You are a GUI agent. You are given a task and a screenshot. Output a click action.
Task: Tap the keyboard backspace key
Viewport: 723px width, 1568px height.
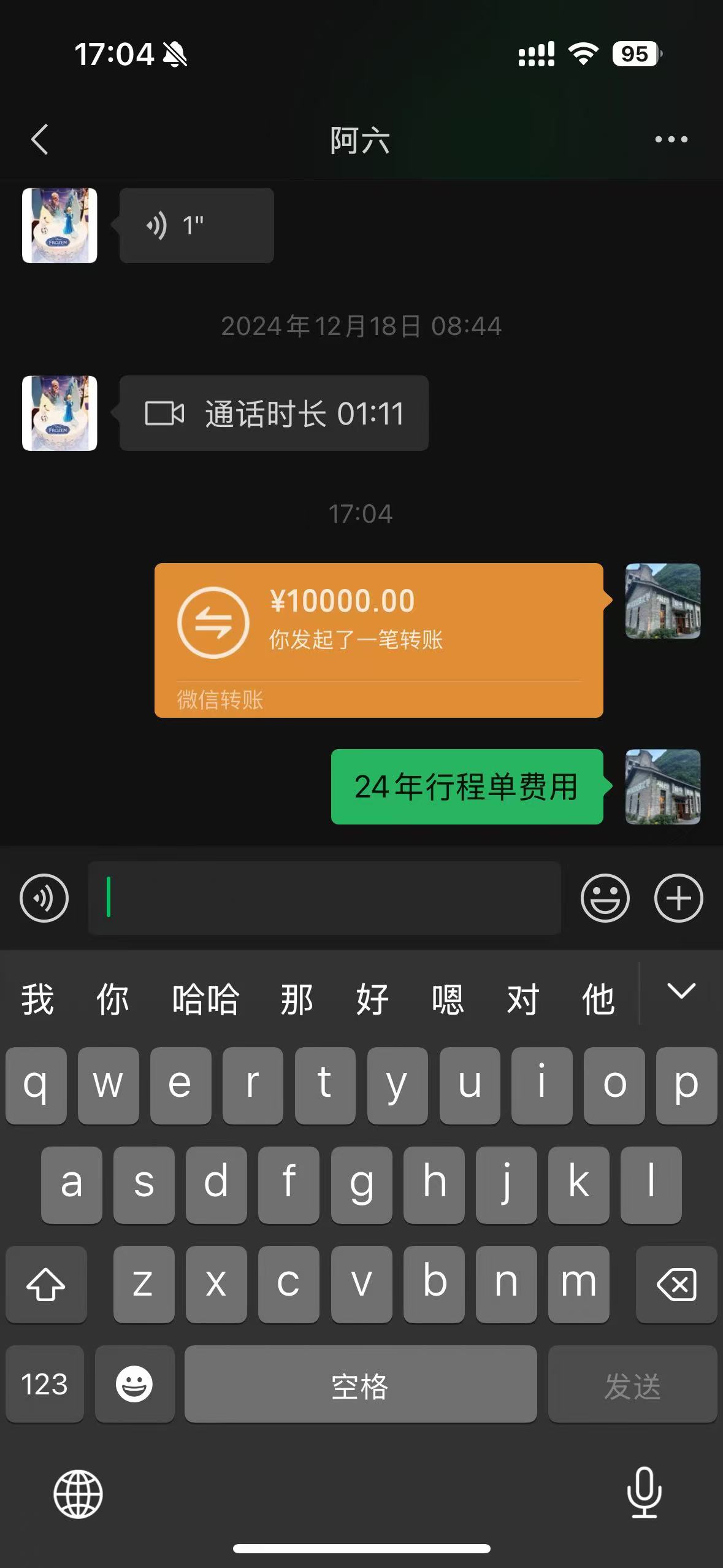point(676,1284)
